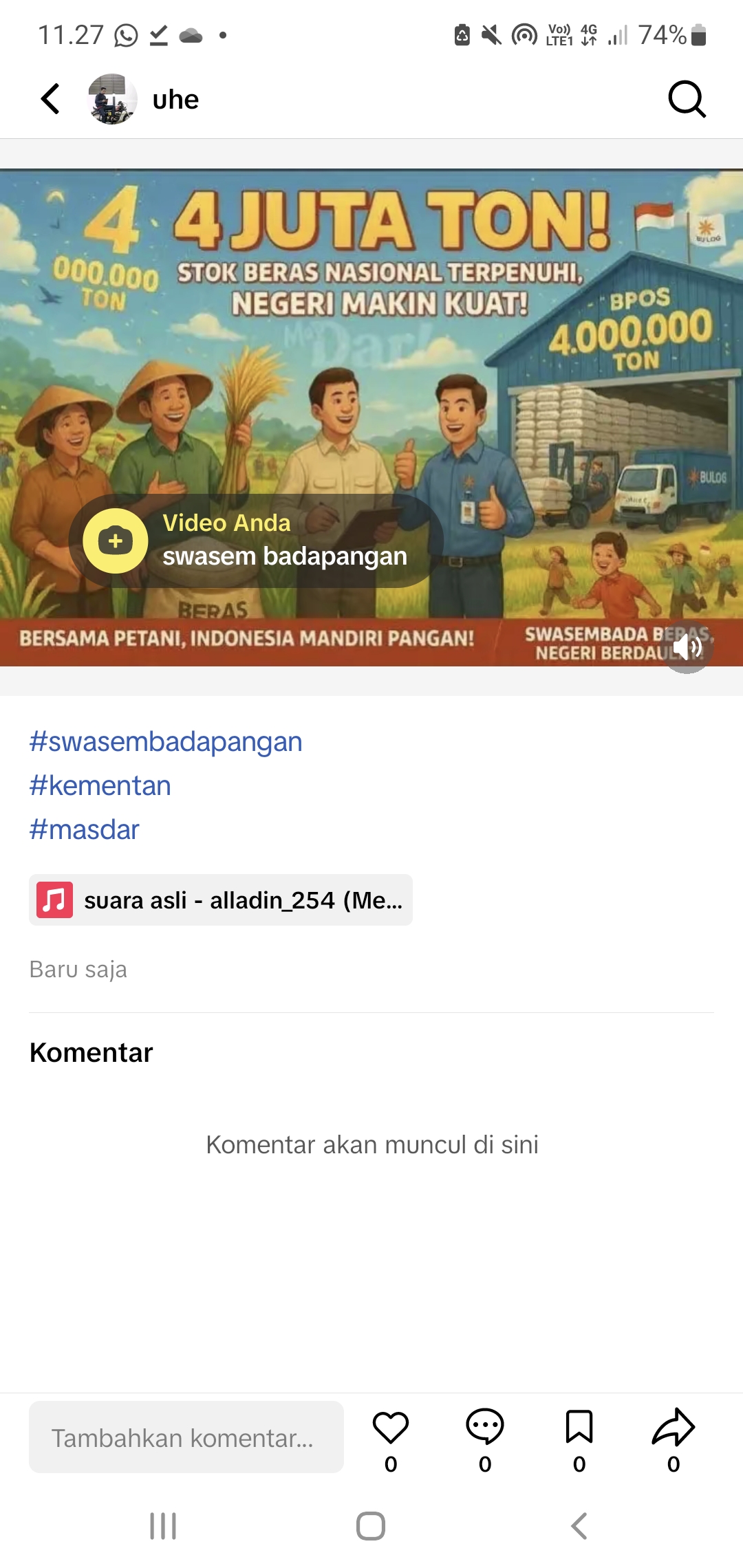743x1568 pixels.
Task: Bookmark this video
Action: tap(579, 1427)
